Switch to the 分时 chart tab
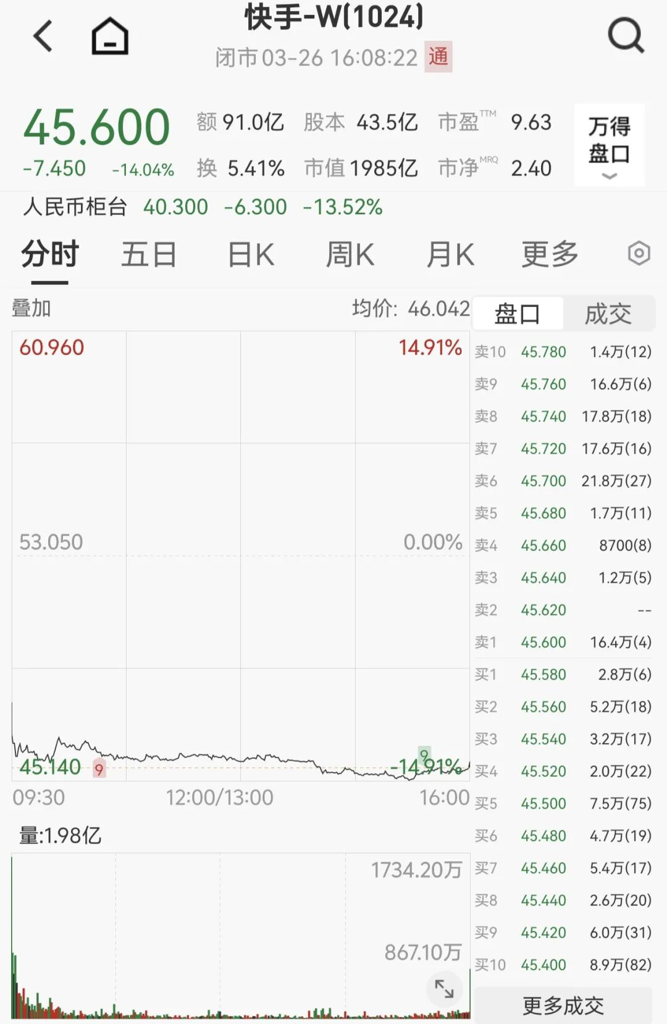This screenshot has height=1024, width=667. point(49,254)
